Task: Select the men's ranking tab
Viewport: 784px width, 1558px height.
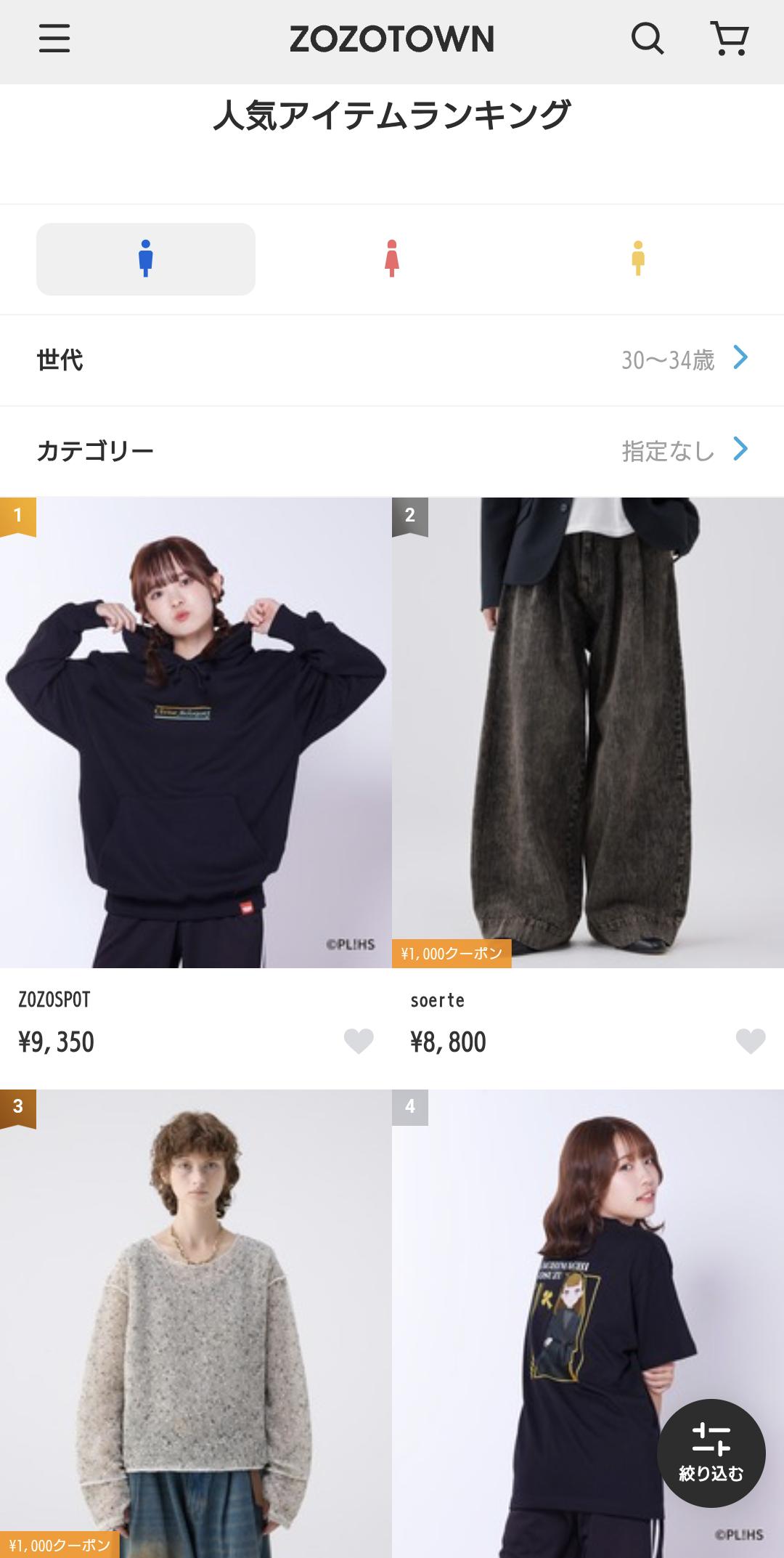Action: point(146,259)
